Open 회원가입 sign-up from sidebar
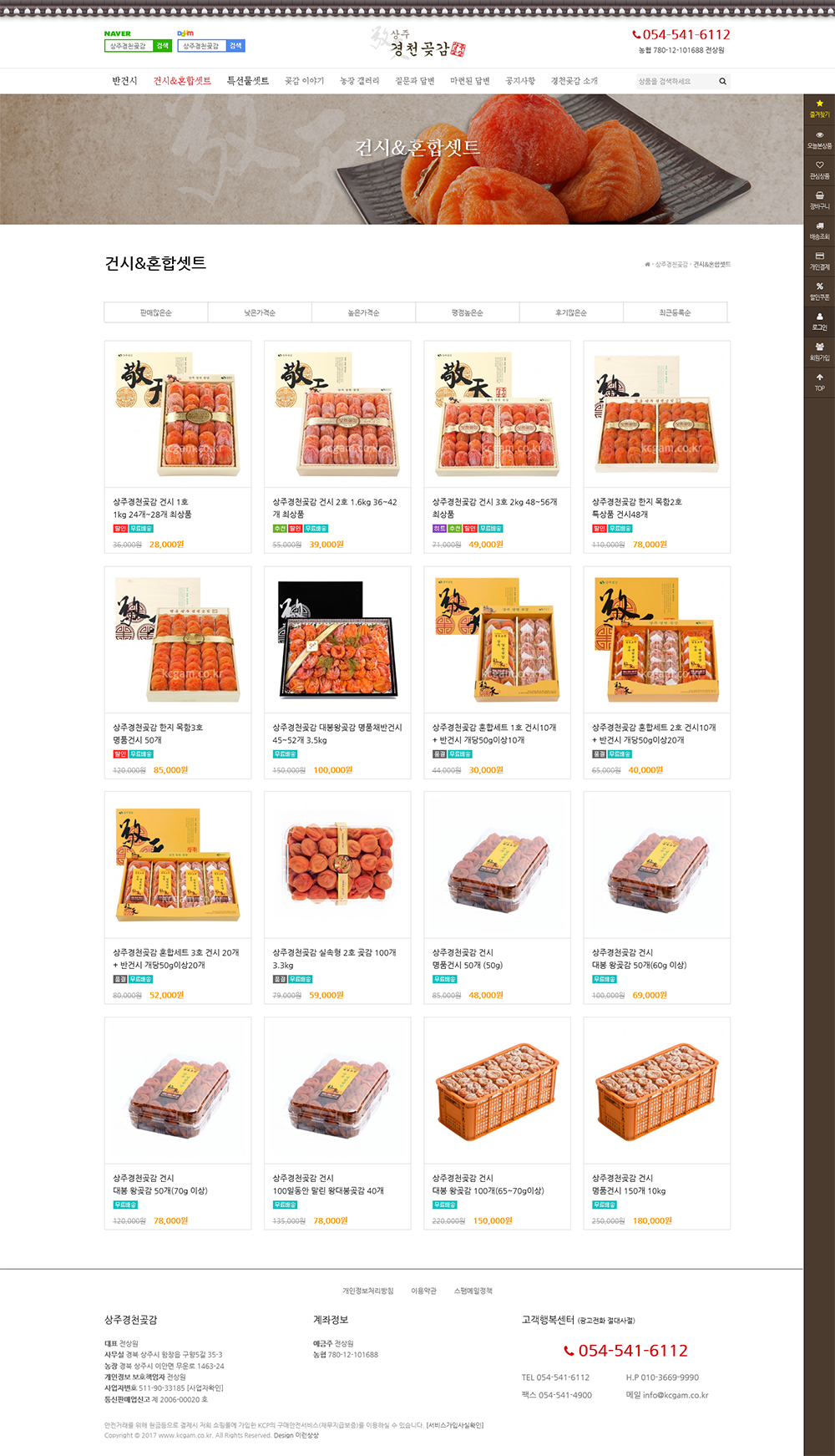The height and width of the screenshot is (1456, 835). tap(819, 352)
